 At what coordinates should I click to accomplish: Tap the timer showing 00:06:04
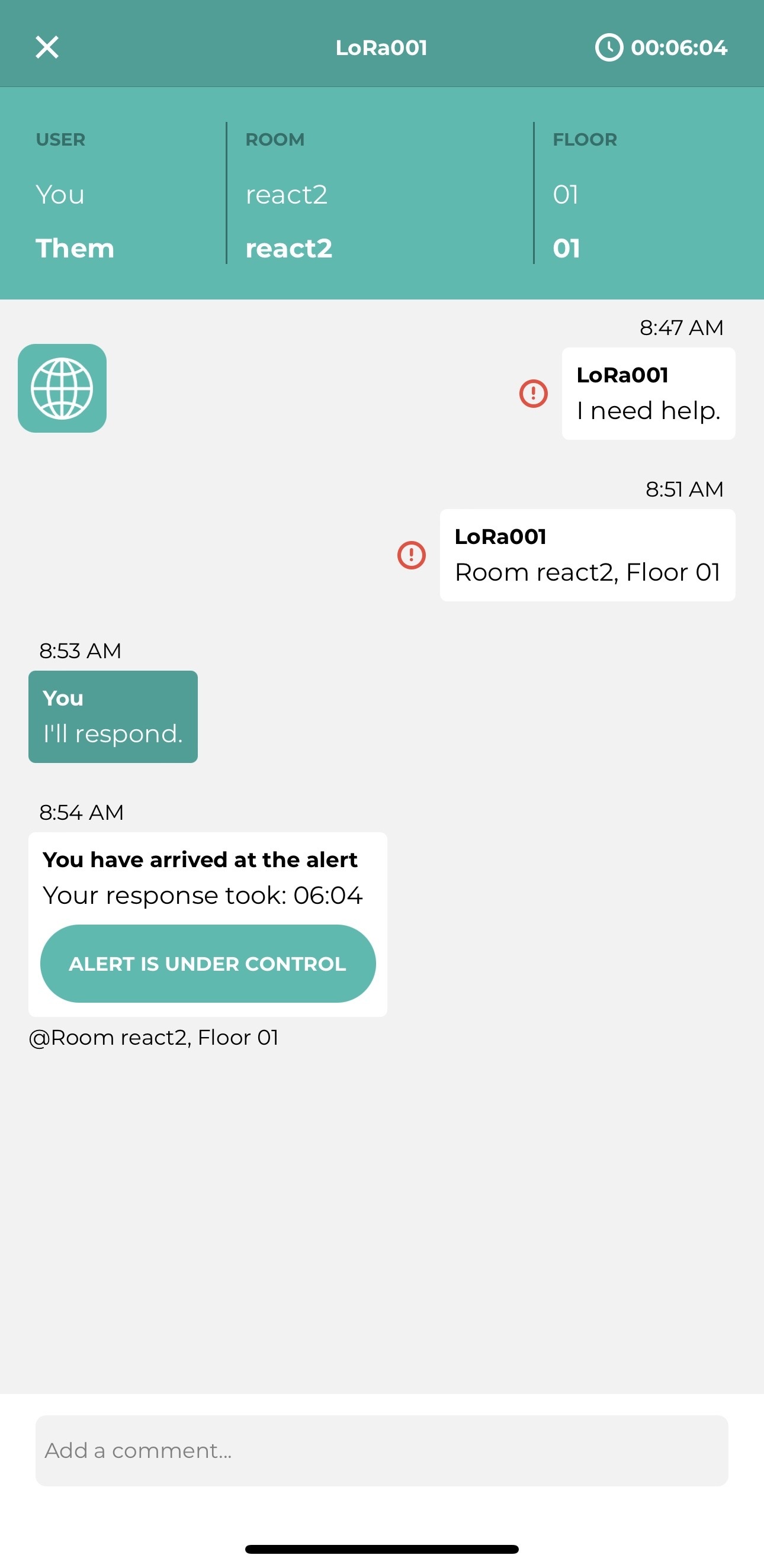[678, 47]
